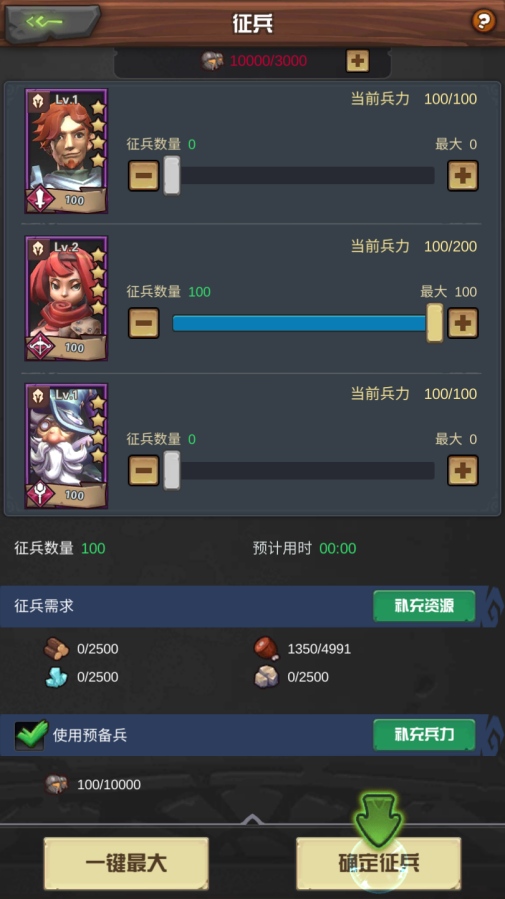Open the help question mark icon

484,22
